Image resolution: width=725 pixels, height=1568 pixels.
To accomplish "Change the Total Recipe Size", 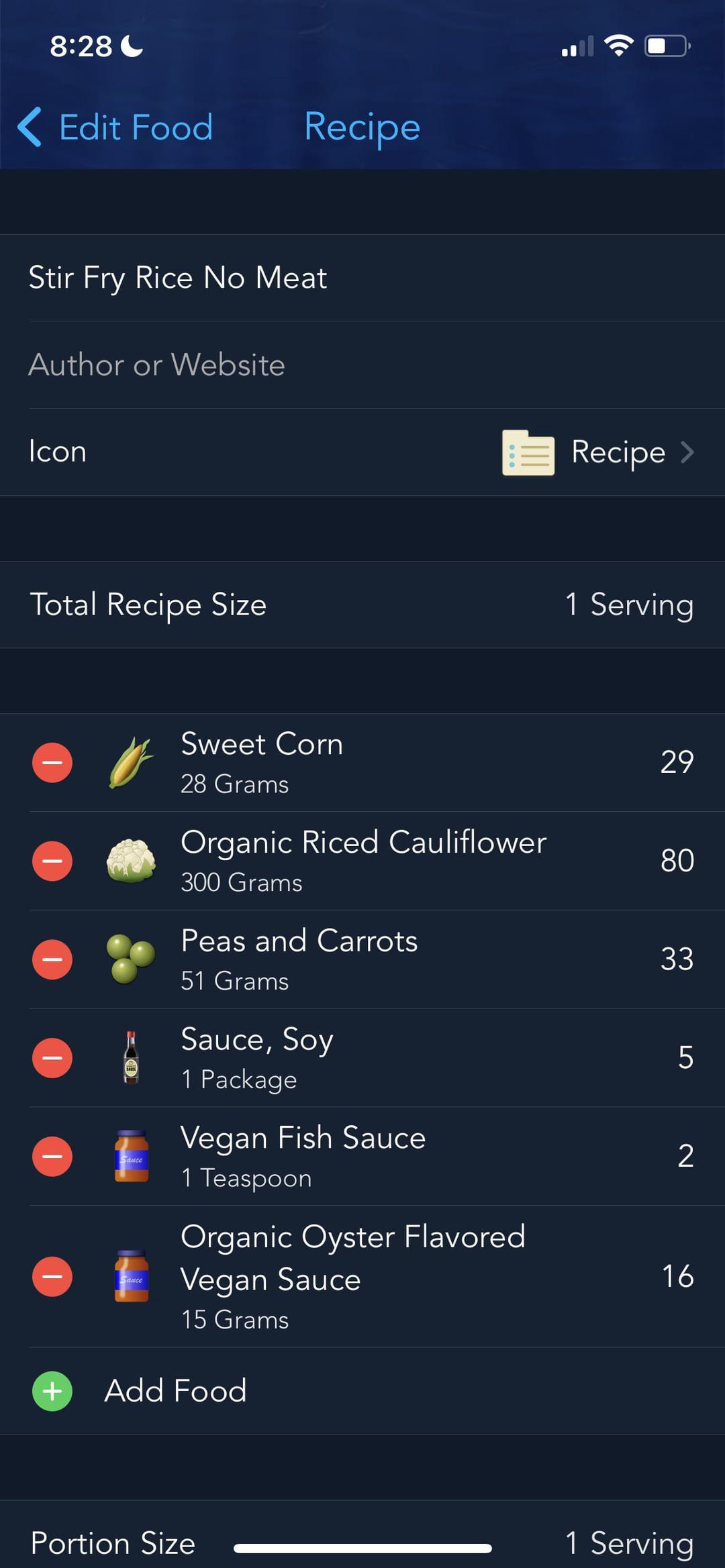I will pos(362,605).
